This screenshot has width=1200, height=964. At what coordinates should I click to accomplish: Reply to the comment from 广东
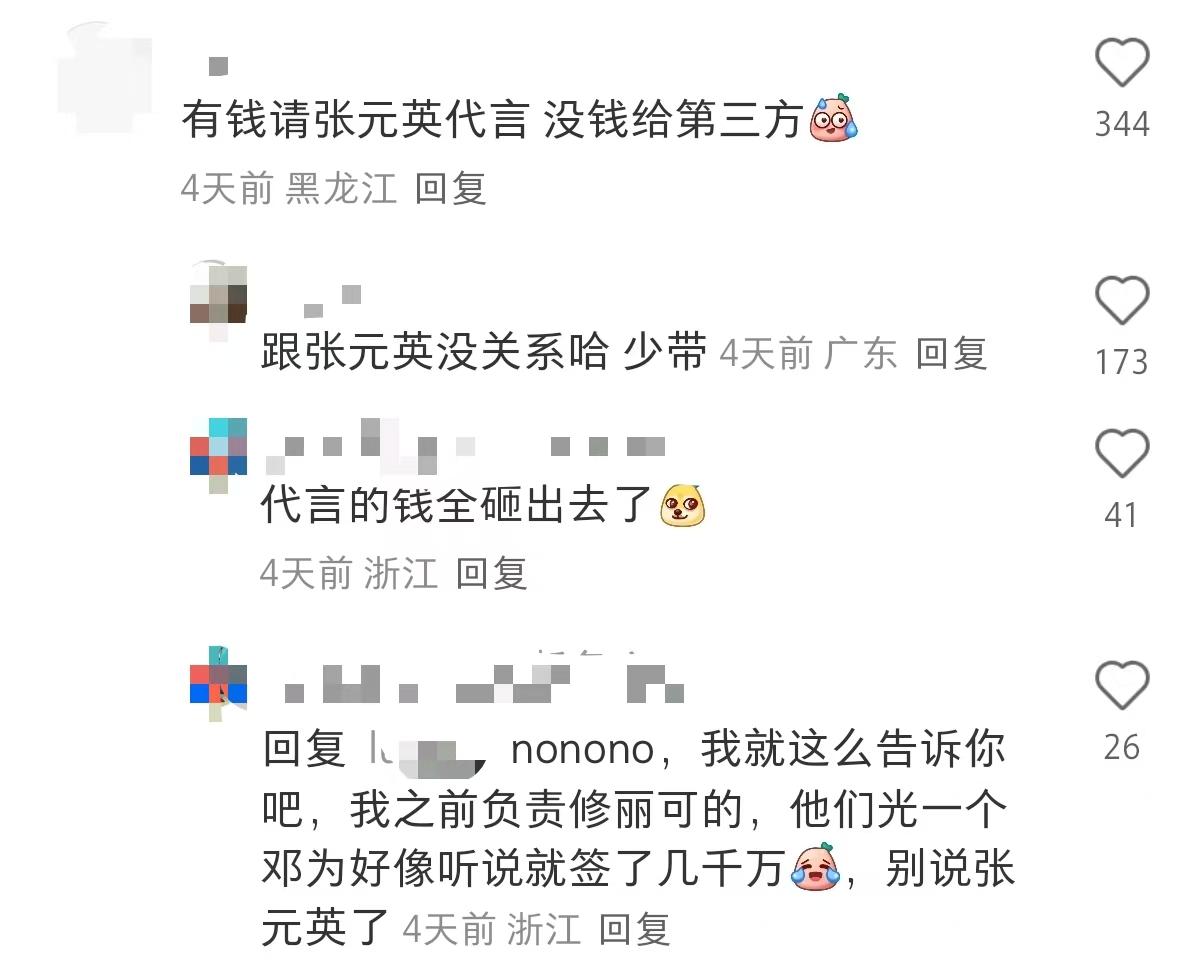(x=951, y=353)
